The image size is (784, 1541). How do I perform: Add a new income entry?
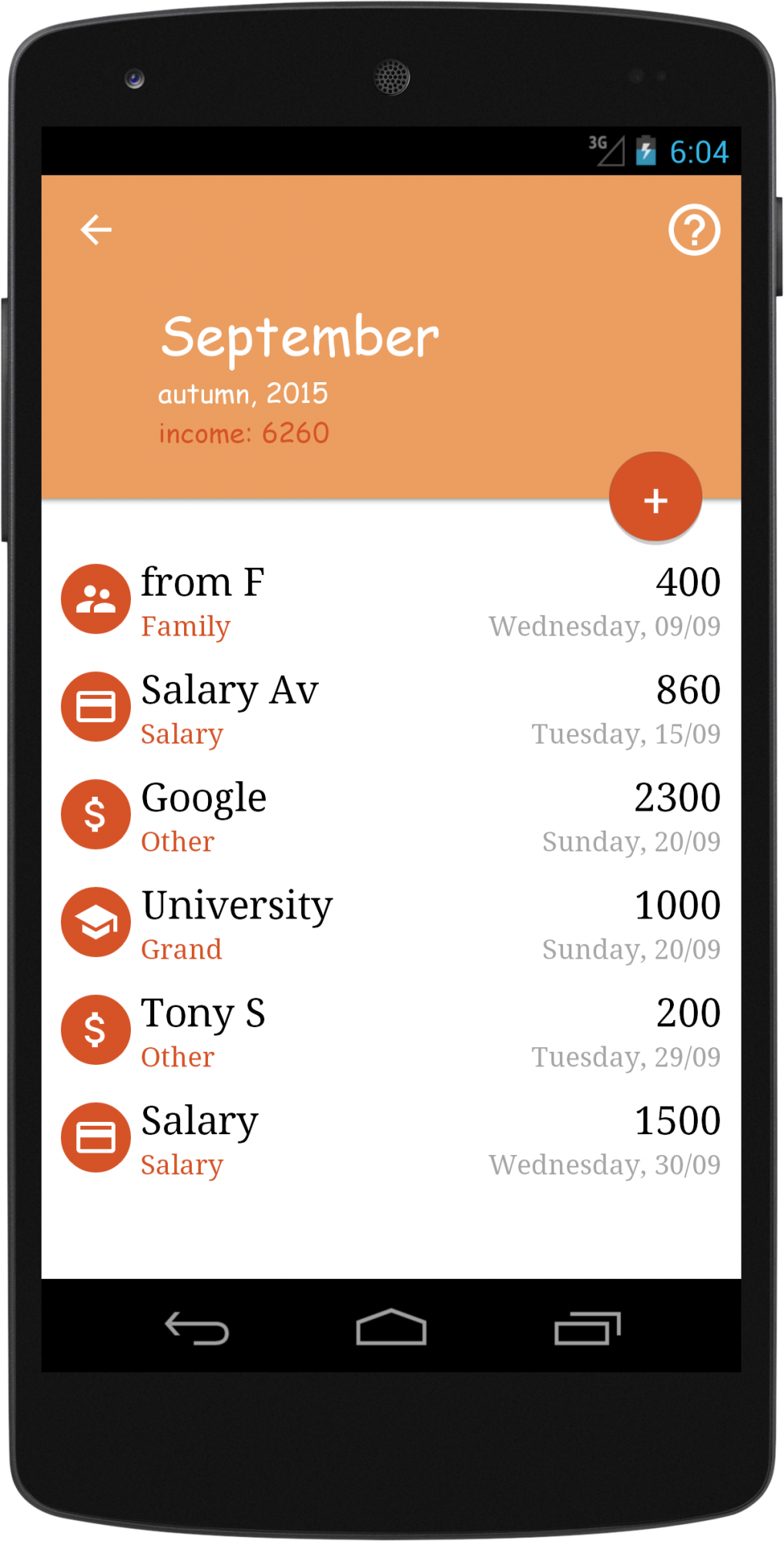tap(655, 499)
